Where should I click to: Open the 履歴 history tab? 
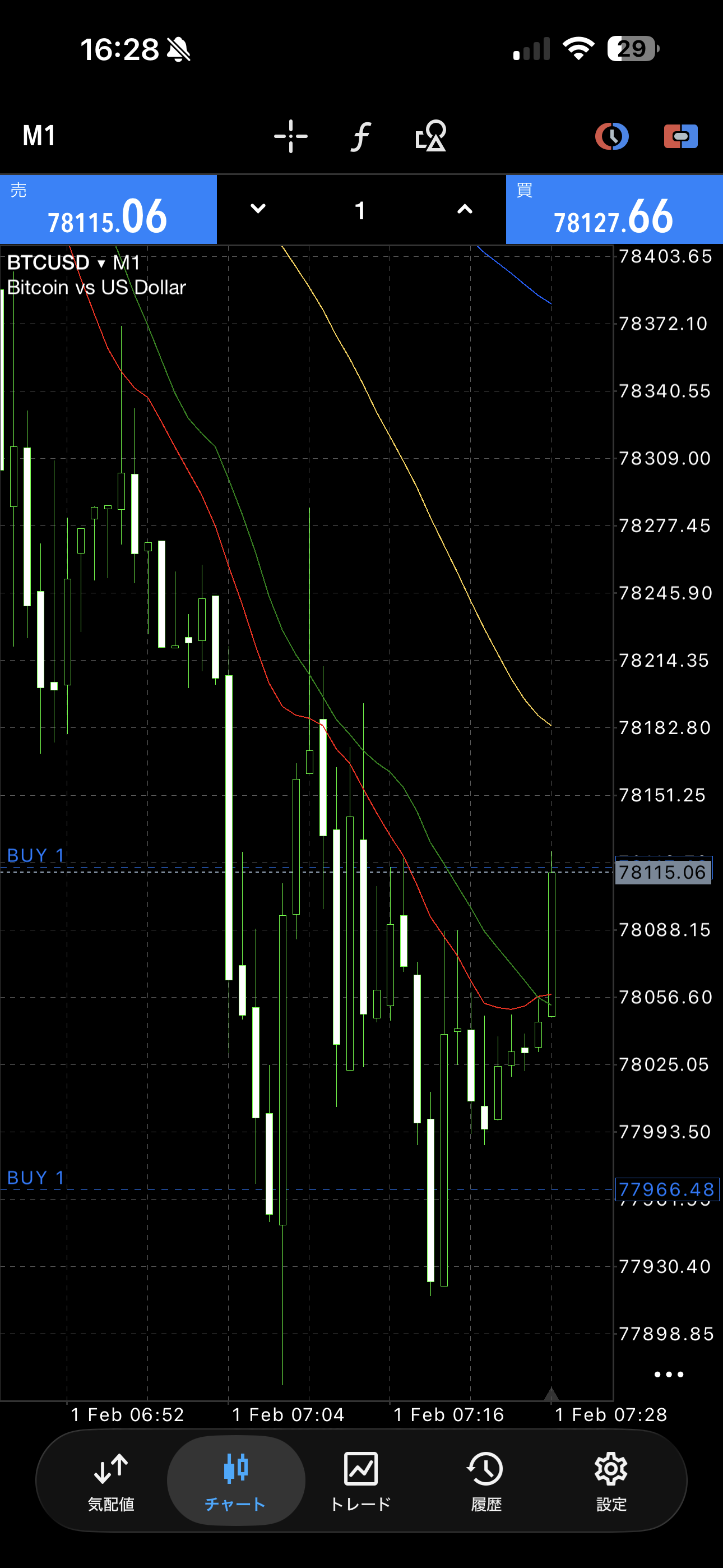486,1481
